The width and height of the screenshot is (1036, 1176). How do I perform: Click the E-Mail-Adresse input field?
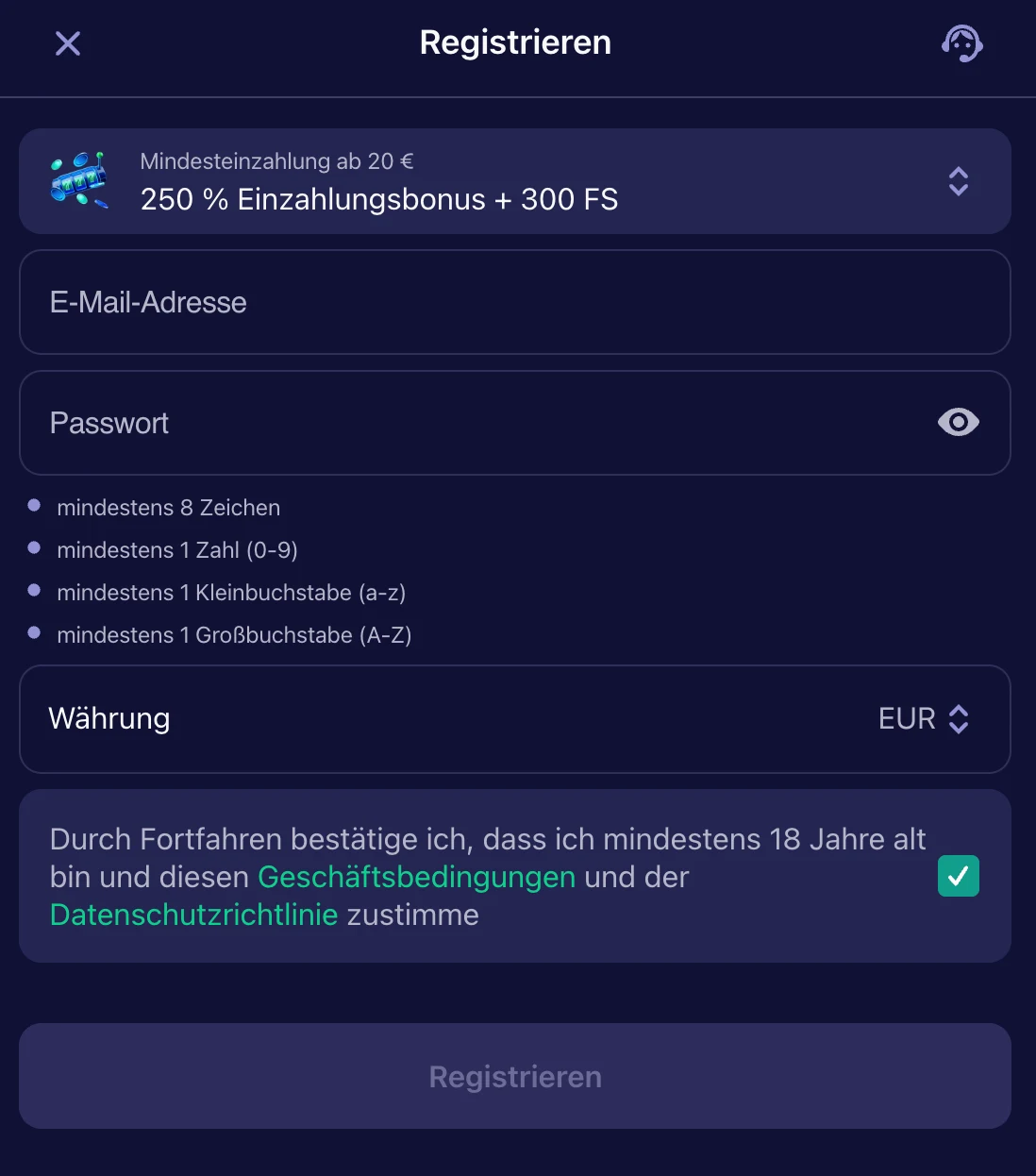515,302
